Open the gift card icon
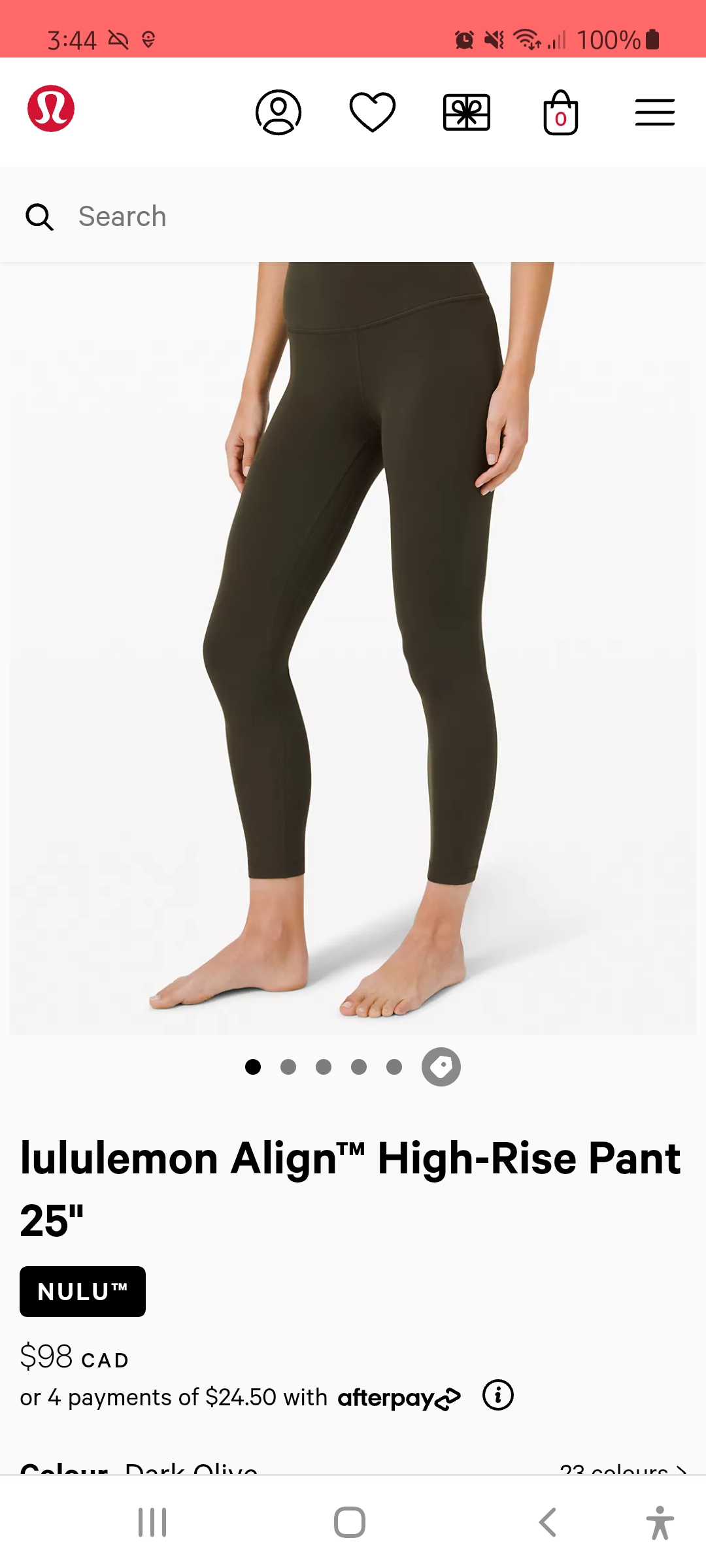The height and width of the screenshot is (1568, 706). (x=467, y=112)
